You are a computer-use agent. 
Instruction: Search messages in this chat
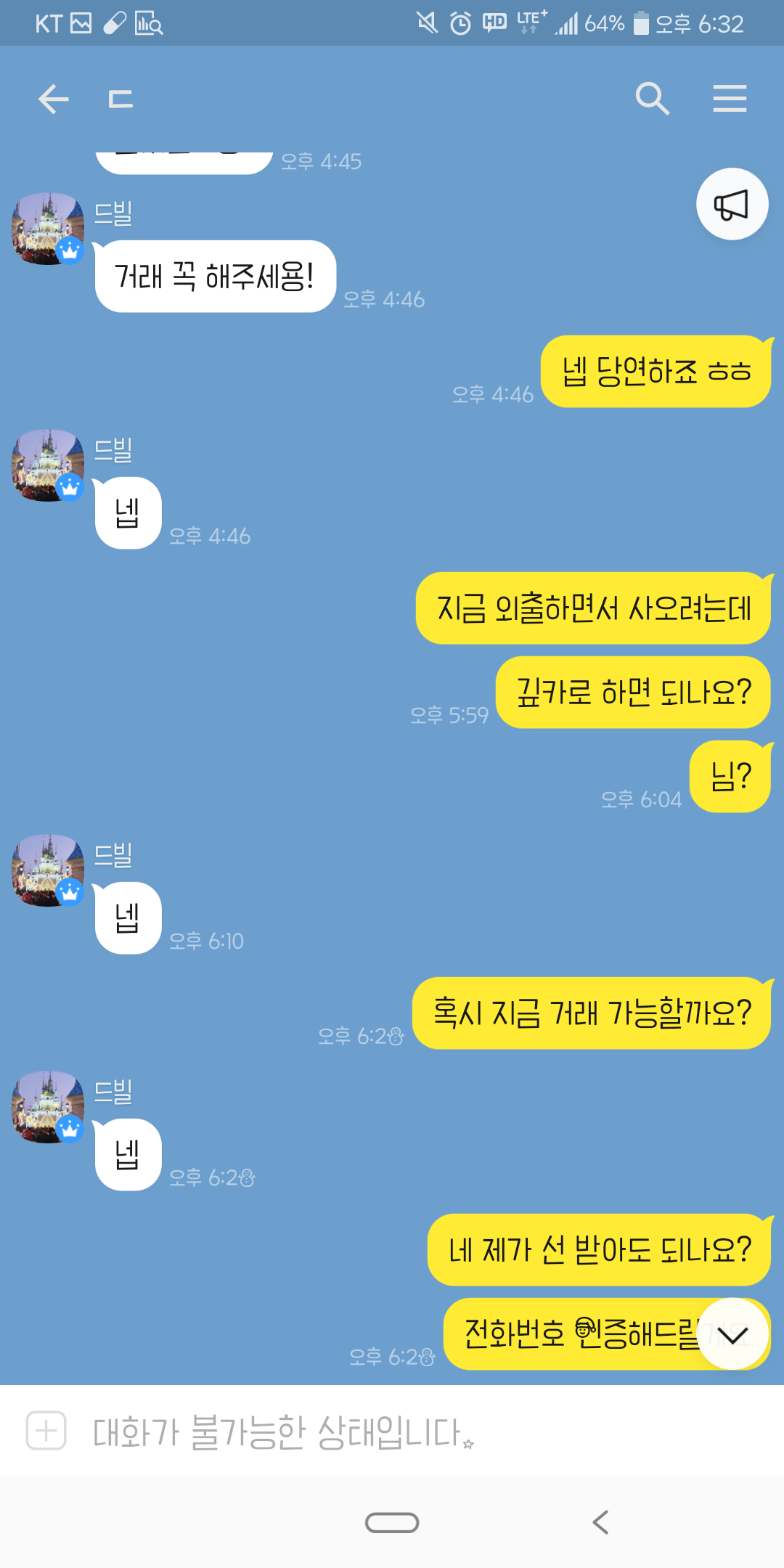pos(652,99)
